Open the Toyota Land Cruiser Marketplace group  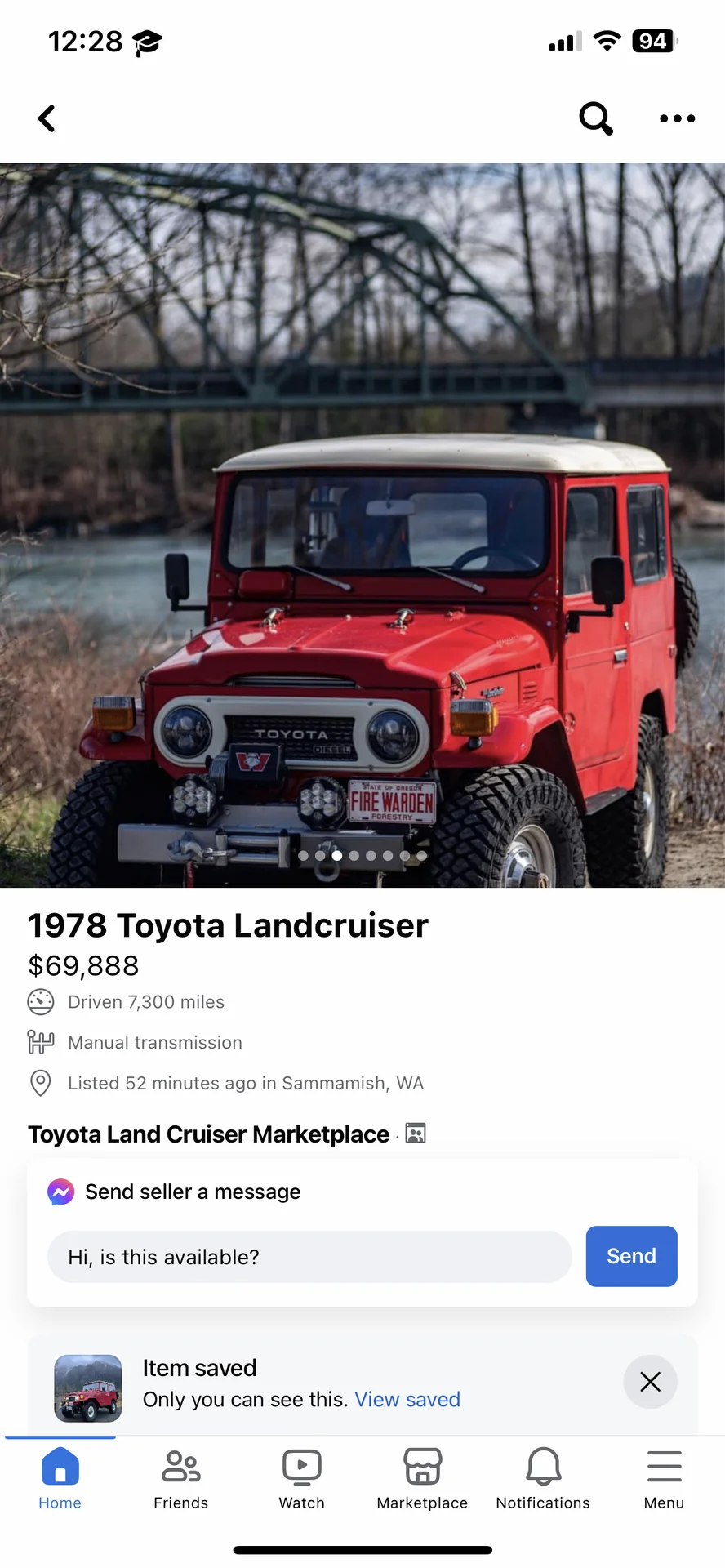209,1134
